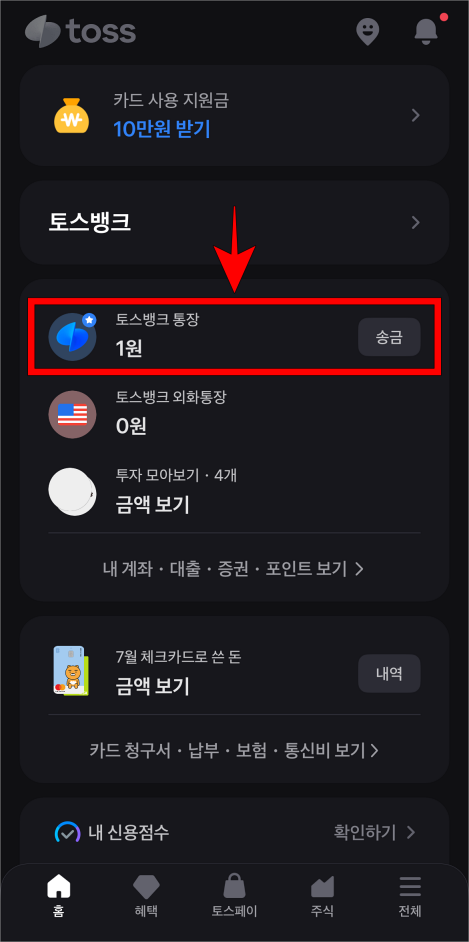The height and width of the screenshot is (942, 469).
Task: Switch to the 주식 tab
Action: coord(322,896)
